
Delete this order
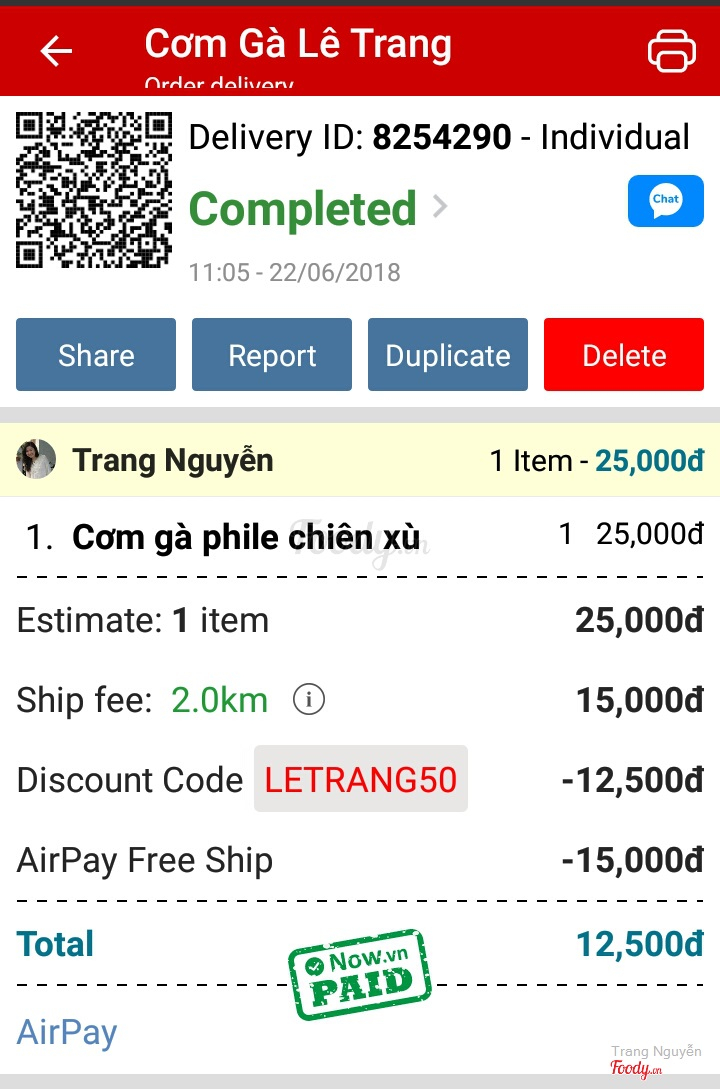click(624, 355)
